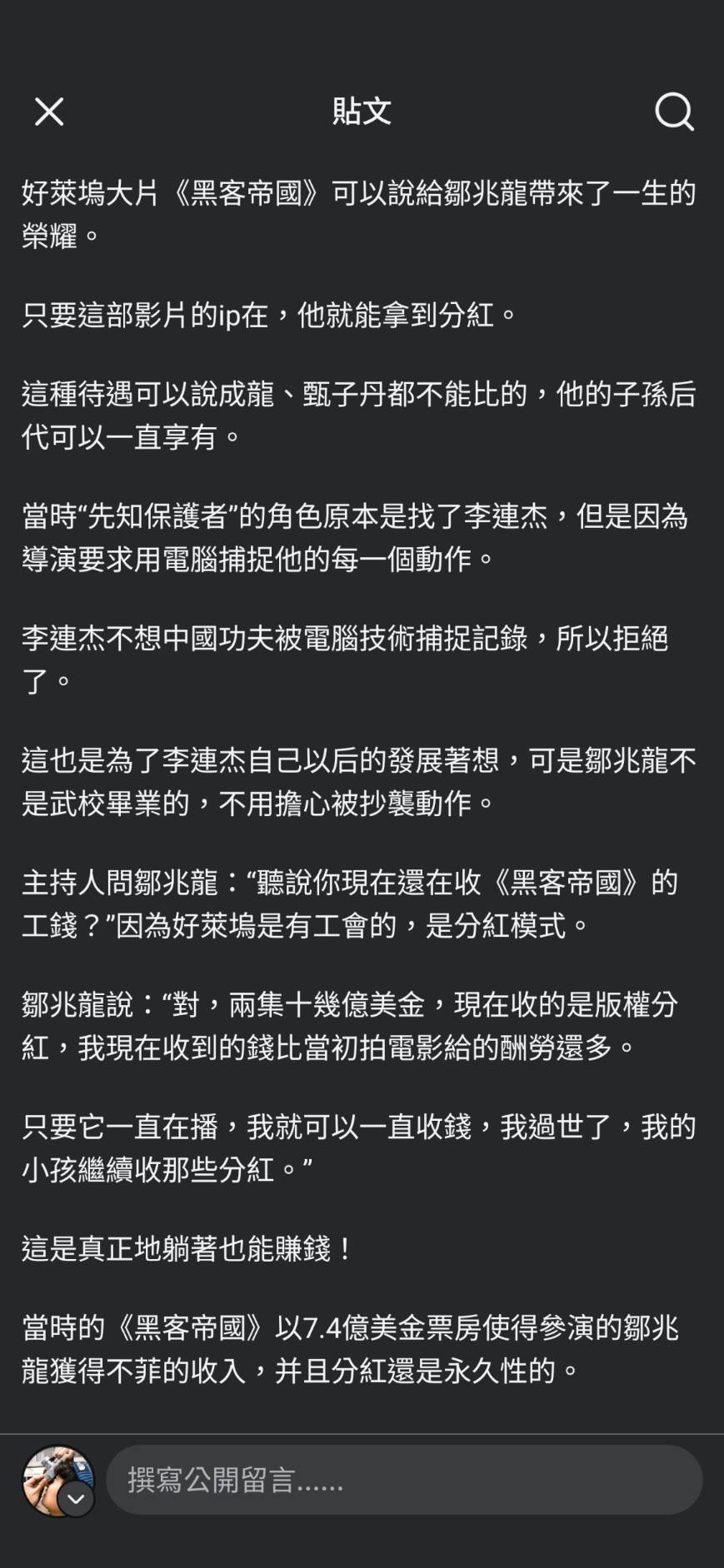Screen dimensions: 724x1568
Task: Open the profile avatar account switcher
Action: coord(57,1481)
